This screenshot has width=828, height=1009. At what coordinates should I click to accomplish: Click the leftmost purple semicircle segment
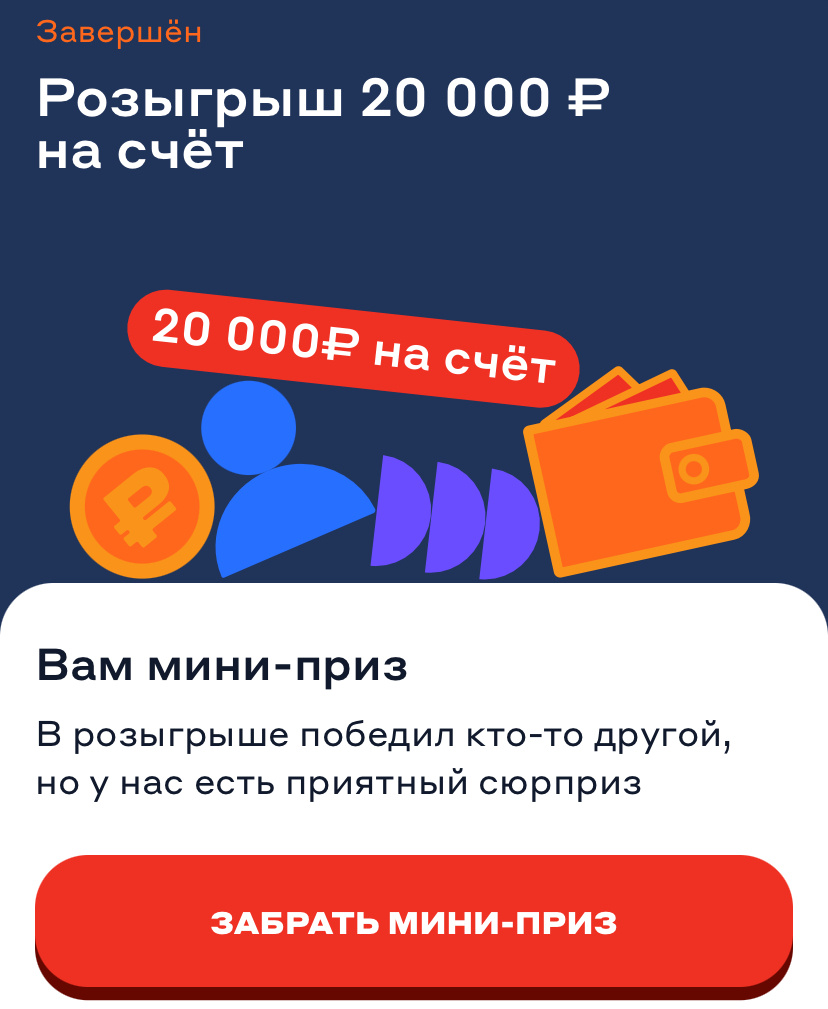click(x=394, y=510)
